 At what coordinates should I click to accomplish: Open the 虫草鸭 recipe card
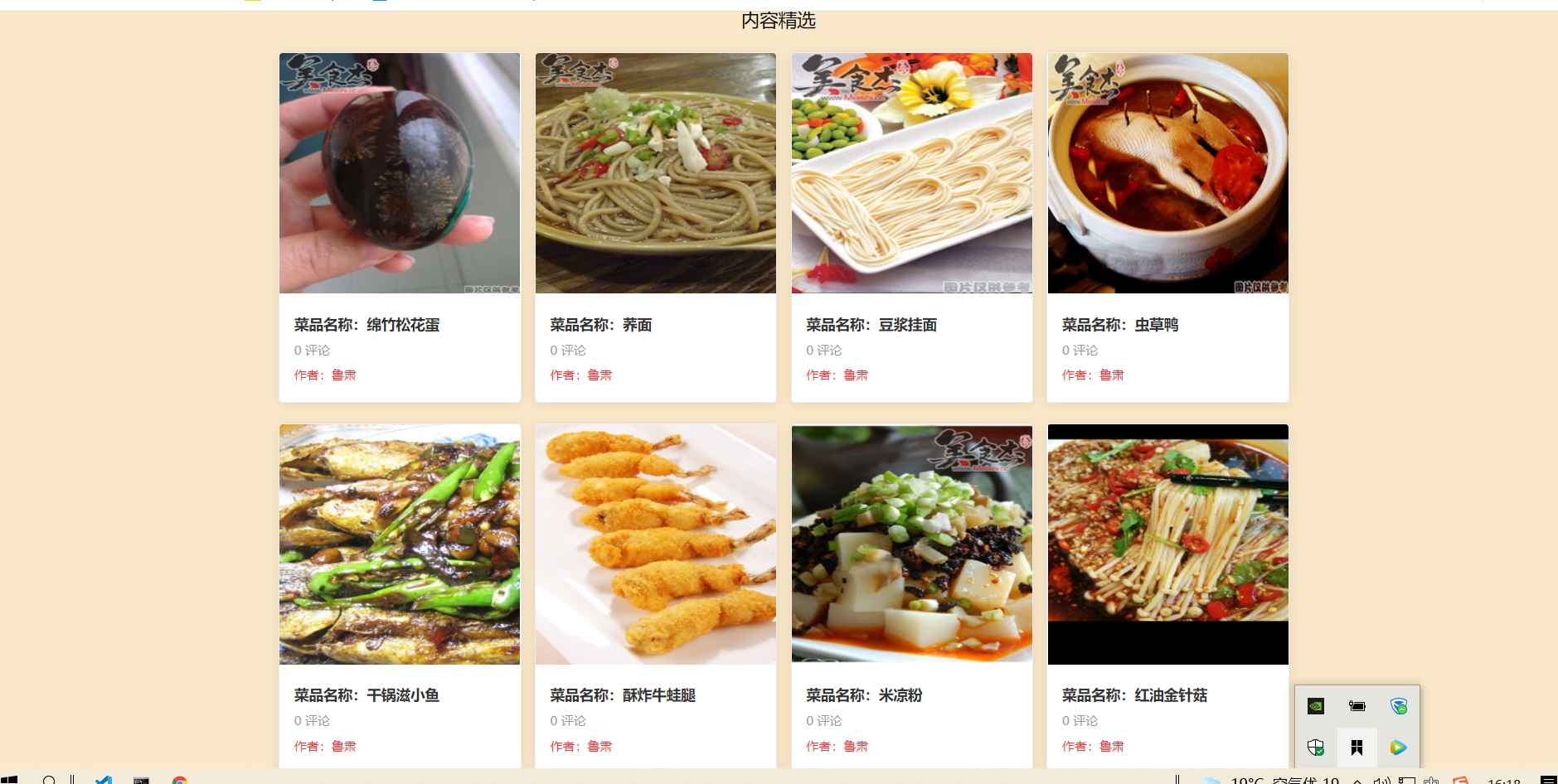click(1167, 174)
